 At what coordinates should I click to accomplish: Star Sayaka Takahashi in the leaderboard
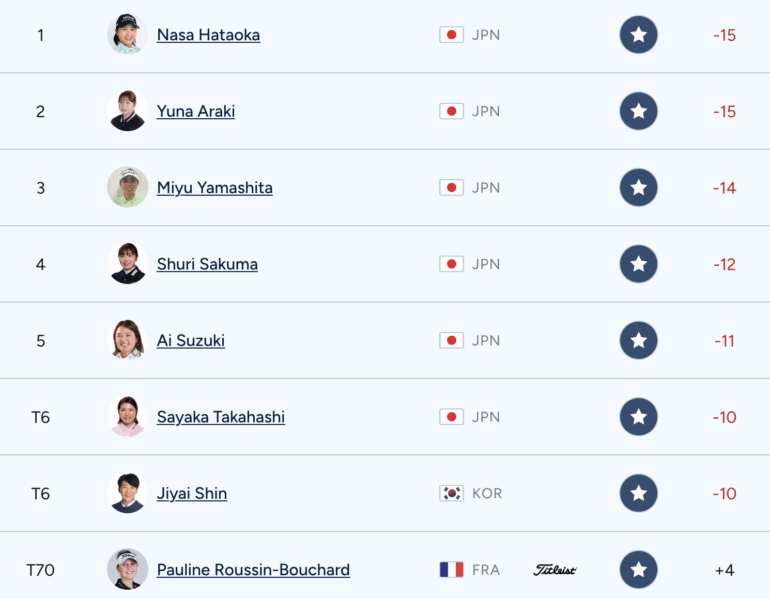pyautogui.click(x=638, y=417)
